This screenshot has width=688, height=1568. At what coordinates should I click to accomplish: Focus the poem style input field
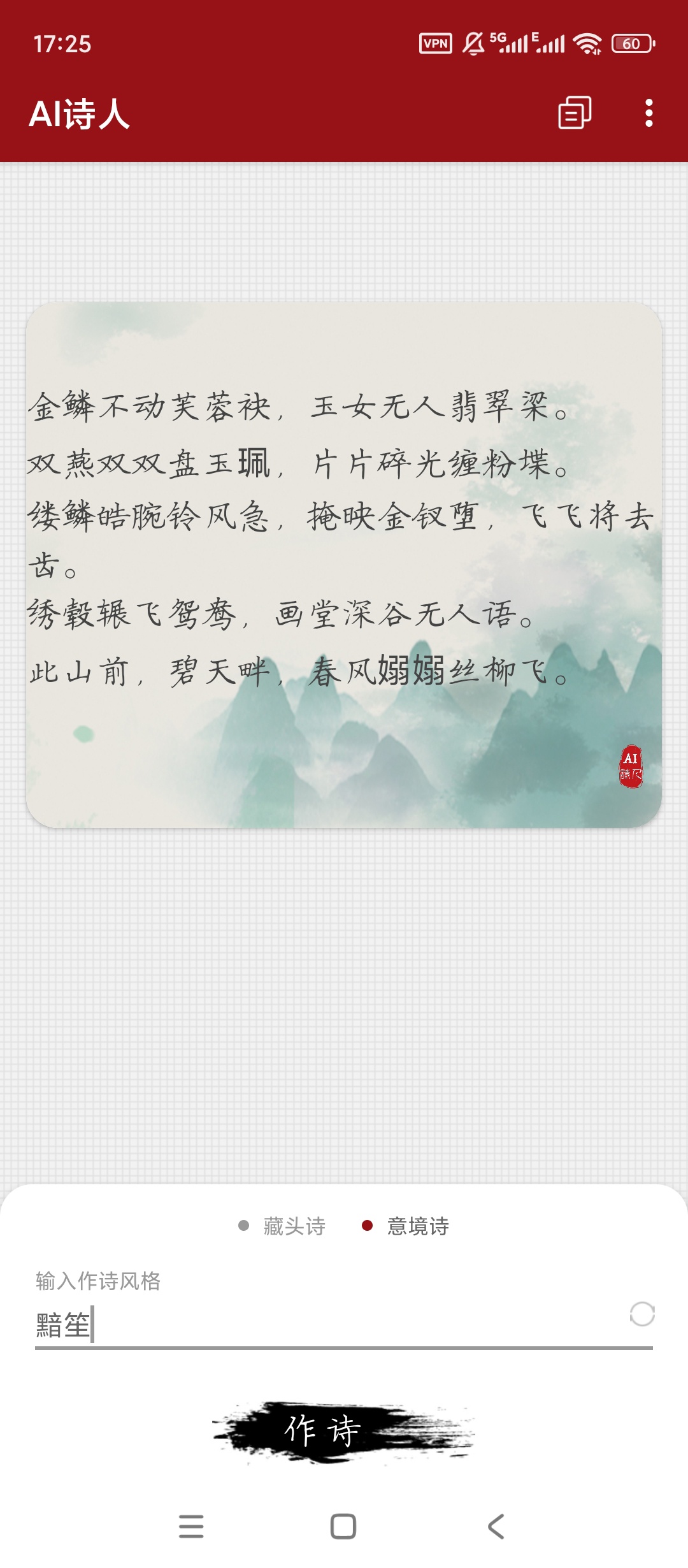pyautogui.click(x=319, y=1326)
